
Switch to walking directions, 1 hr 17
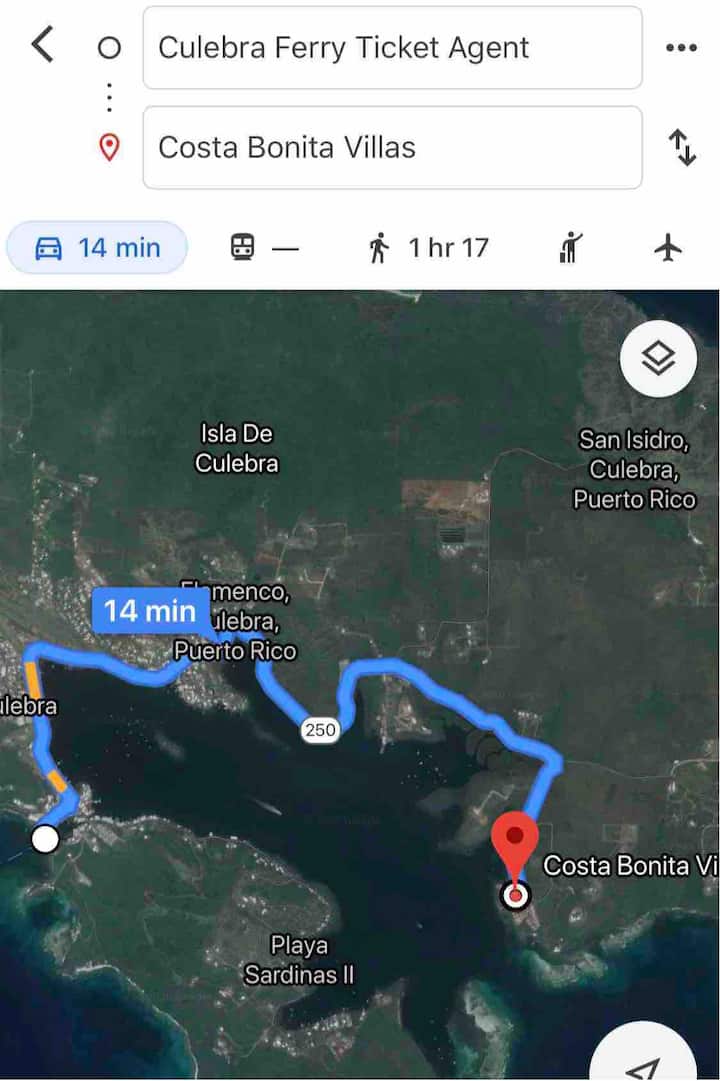point(428,248)
